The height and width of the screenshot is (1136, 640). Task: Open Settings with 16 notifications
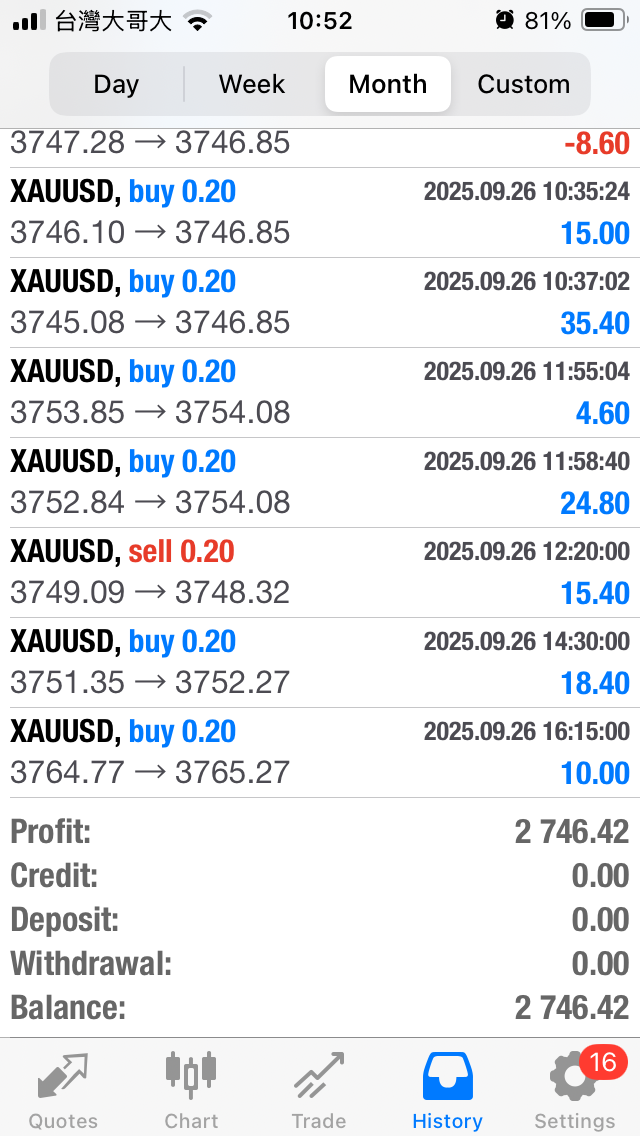pyautogui.click(x=575, y=1091)
